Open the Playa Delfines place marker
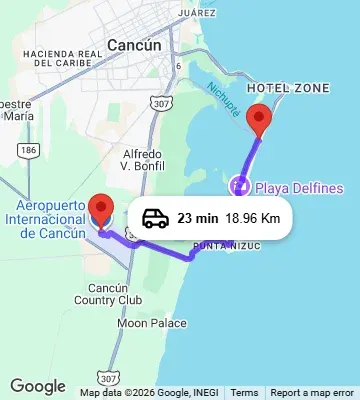The image size is (360, 400). (x=240, y=185)
